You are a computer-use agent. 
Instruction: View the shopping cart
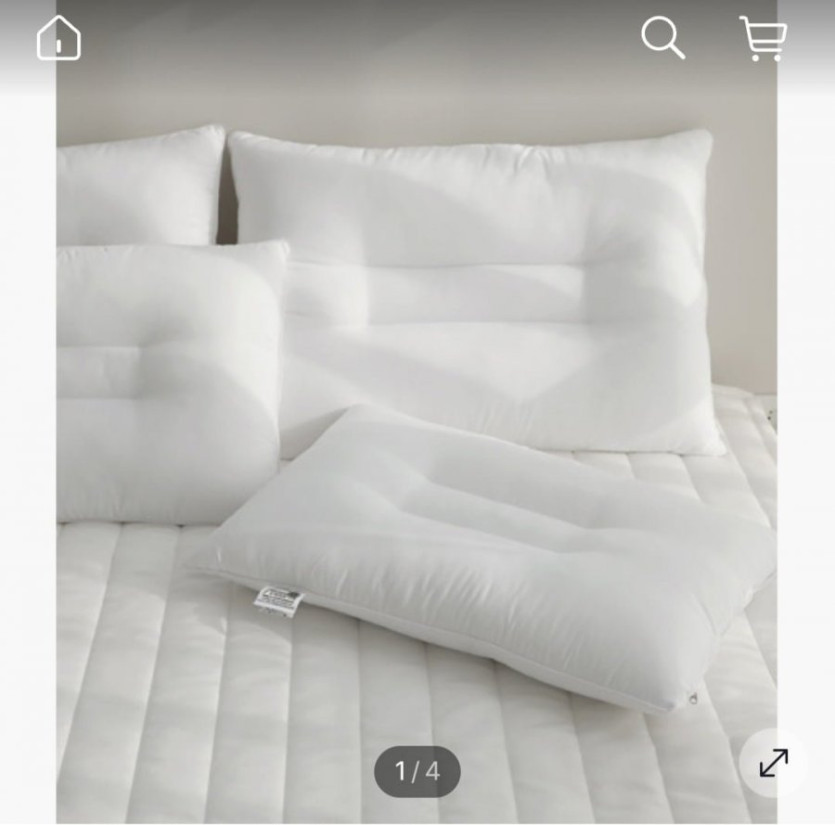(x=763, y=39)
